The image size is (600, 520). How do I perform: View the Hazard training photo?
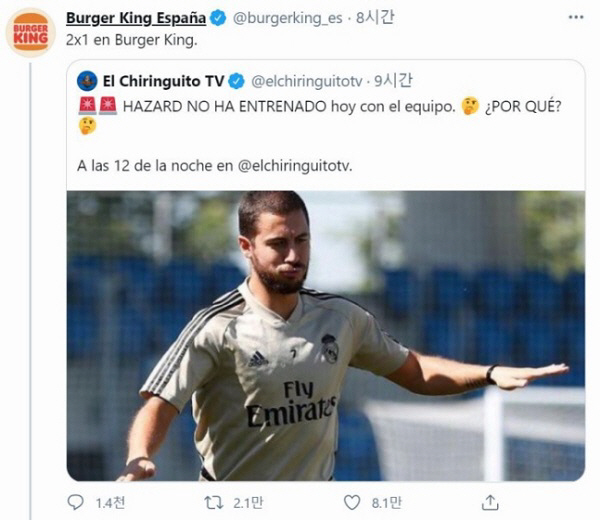coord(326,335)
